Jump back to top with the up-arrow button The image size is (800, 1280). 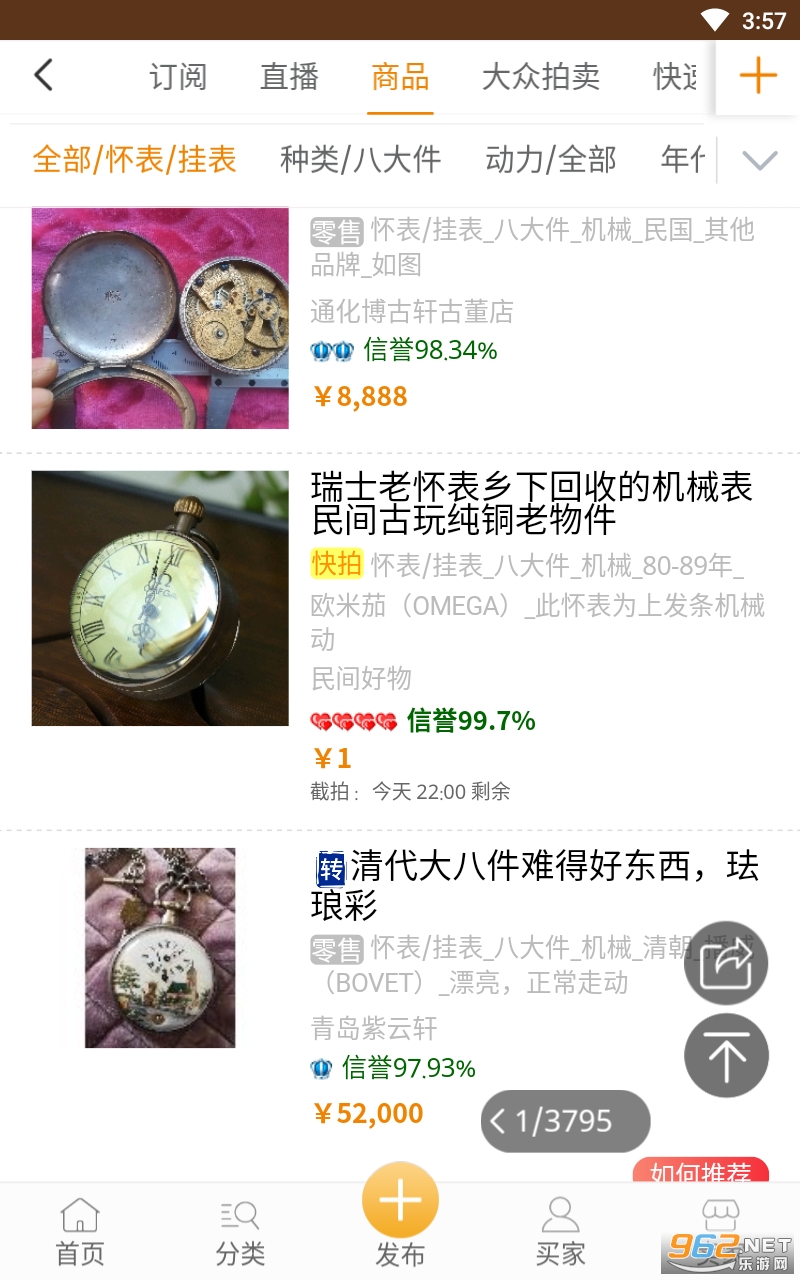pyautogui.click(x=726, y=1056)
